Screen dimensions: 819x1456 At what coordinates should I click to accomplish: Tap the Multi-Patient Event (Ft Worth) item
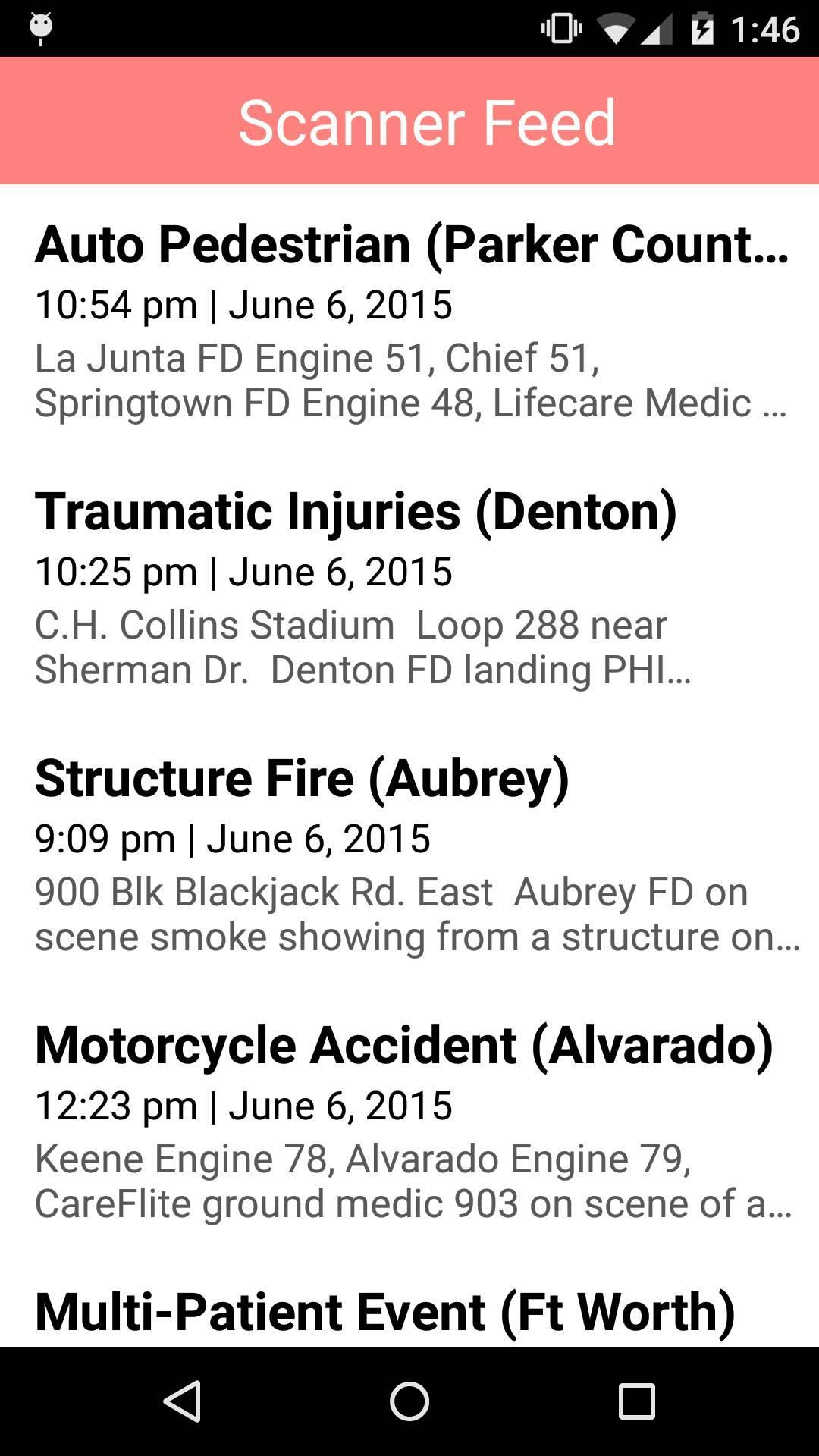click(385, 1312)
